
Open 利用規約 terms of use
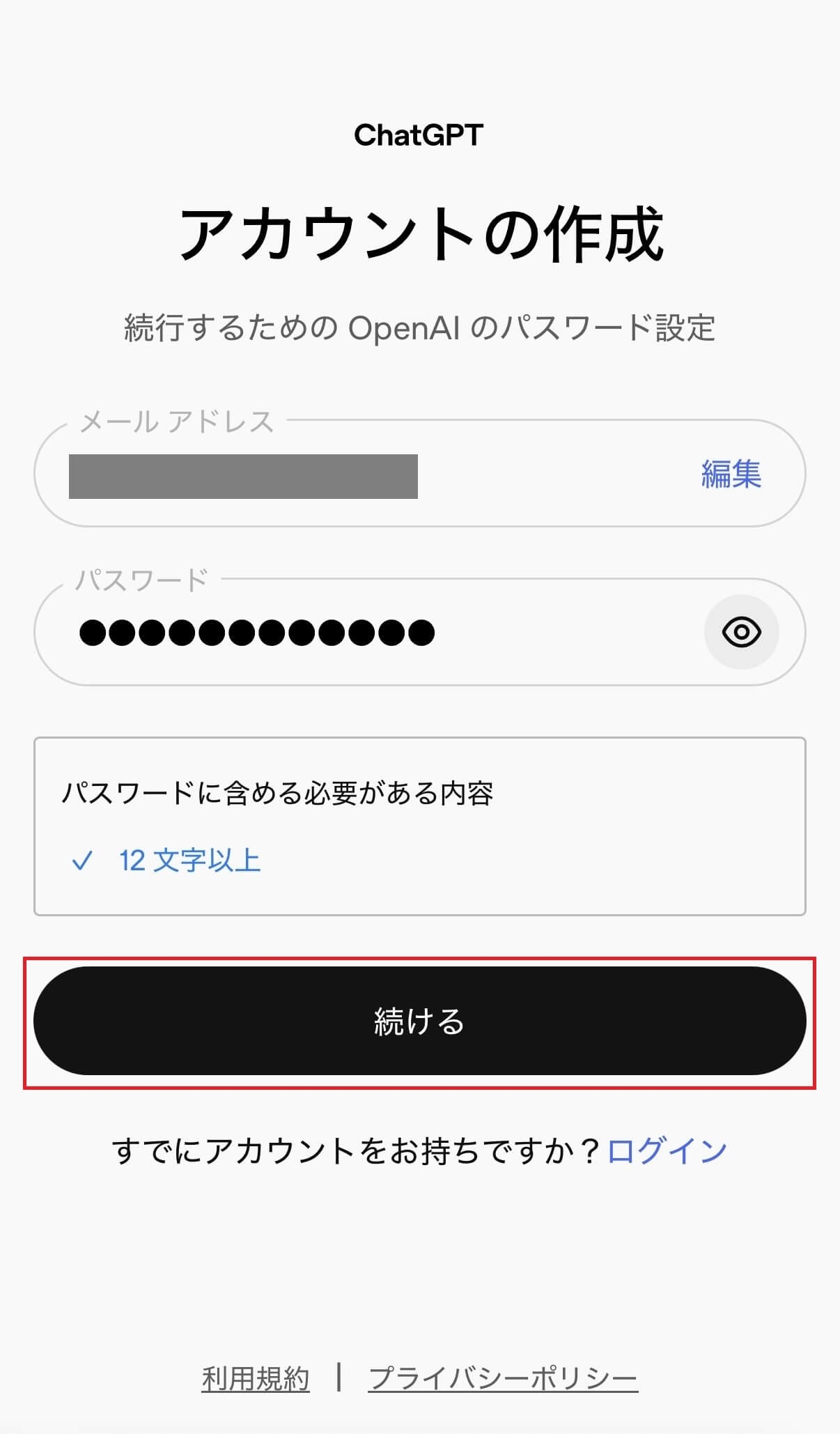(256, 1379)
